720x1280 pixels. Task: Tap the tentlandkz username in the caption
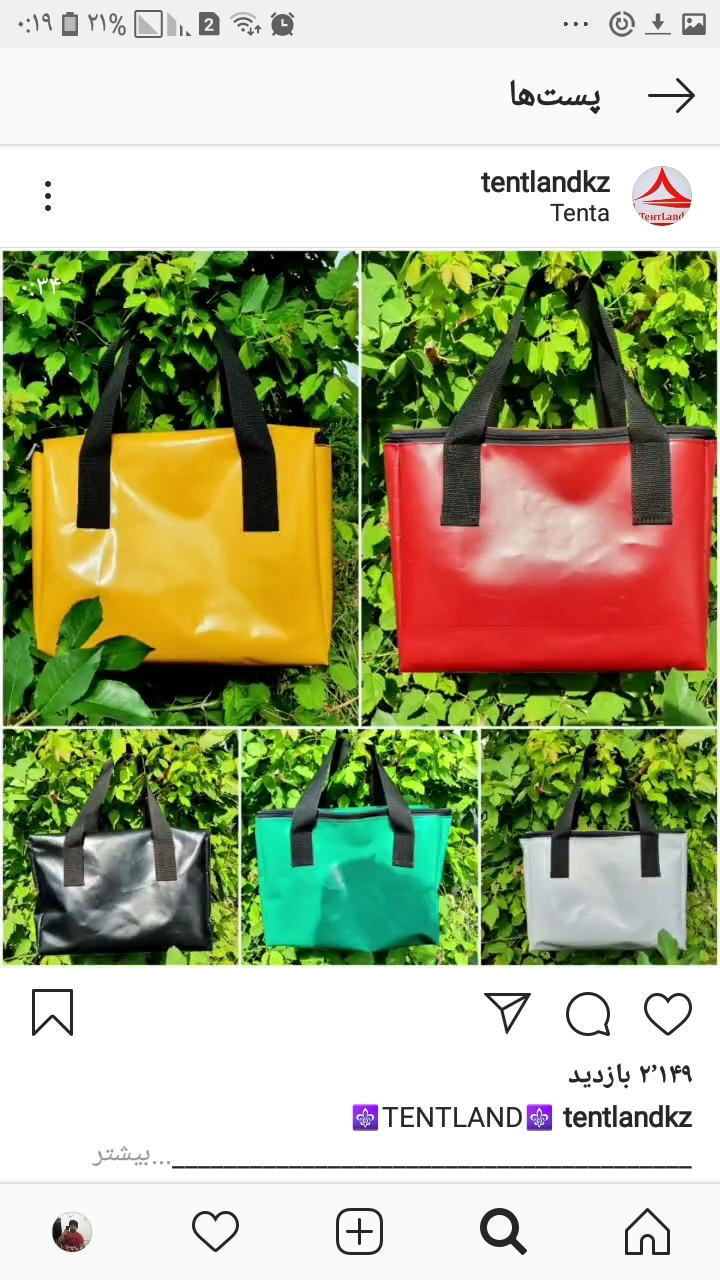tap(627, 1117)
